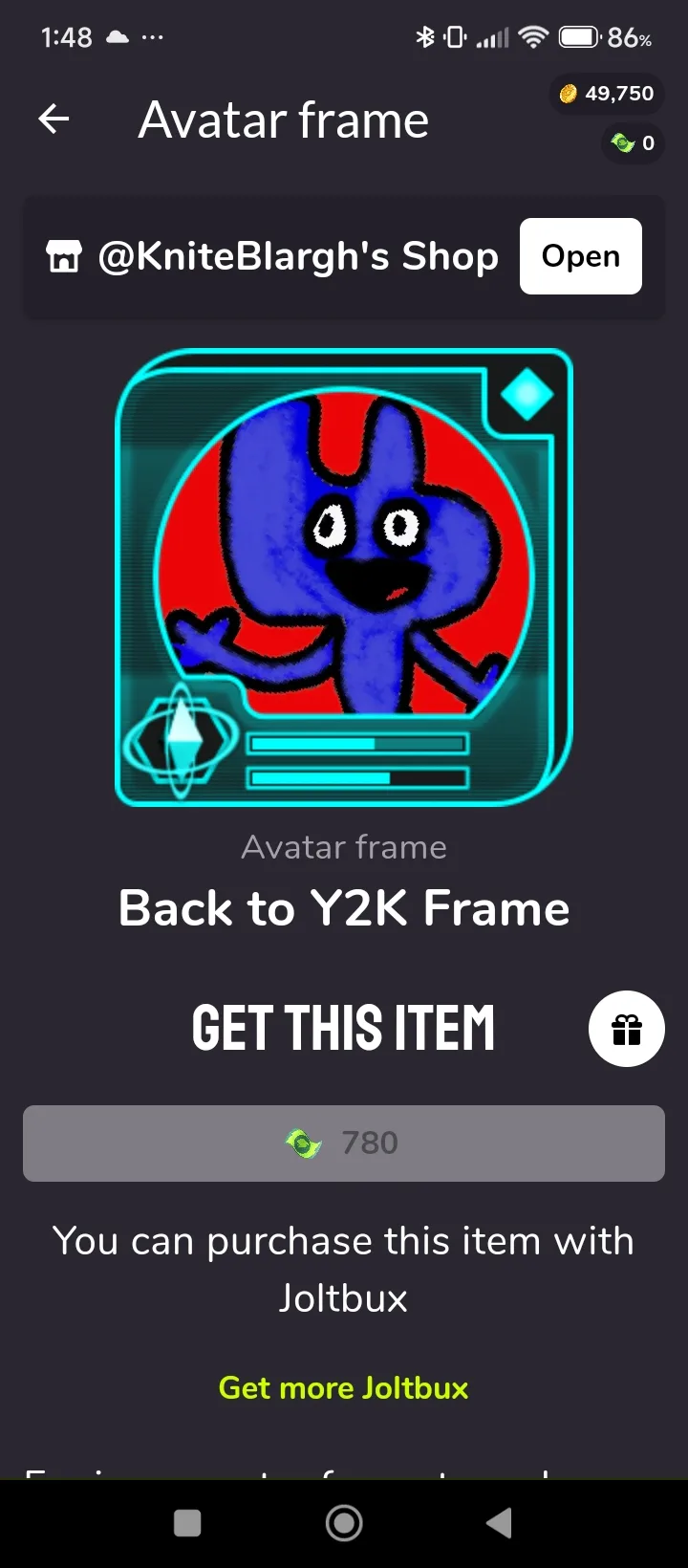Image resolution: width=688 pixels, height=1568 pixels.
Task: Tap Get more Joltbux link
Action: (344, 1387)
